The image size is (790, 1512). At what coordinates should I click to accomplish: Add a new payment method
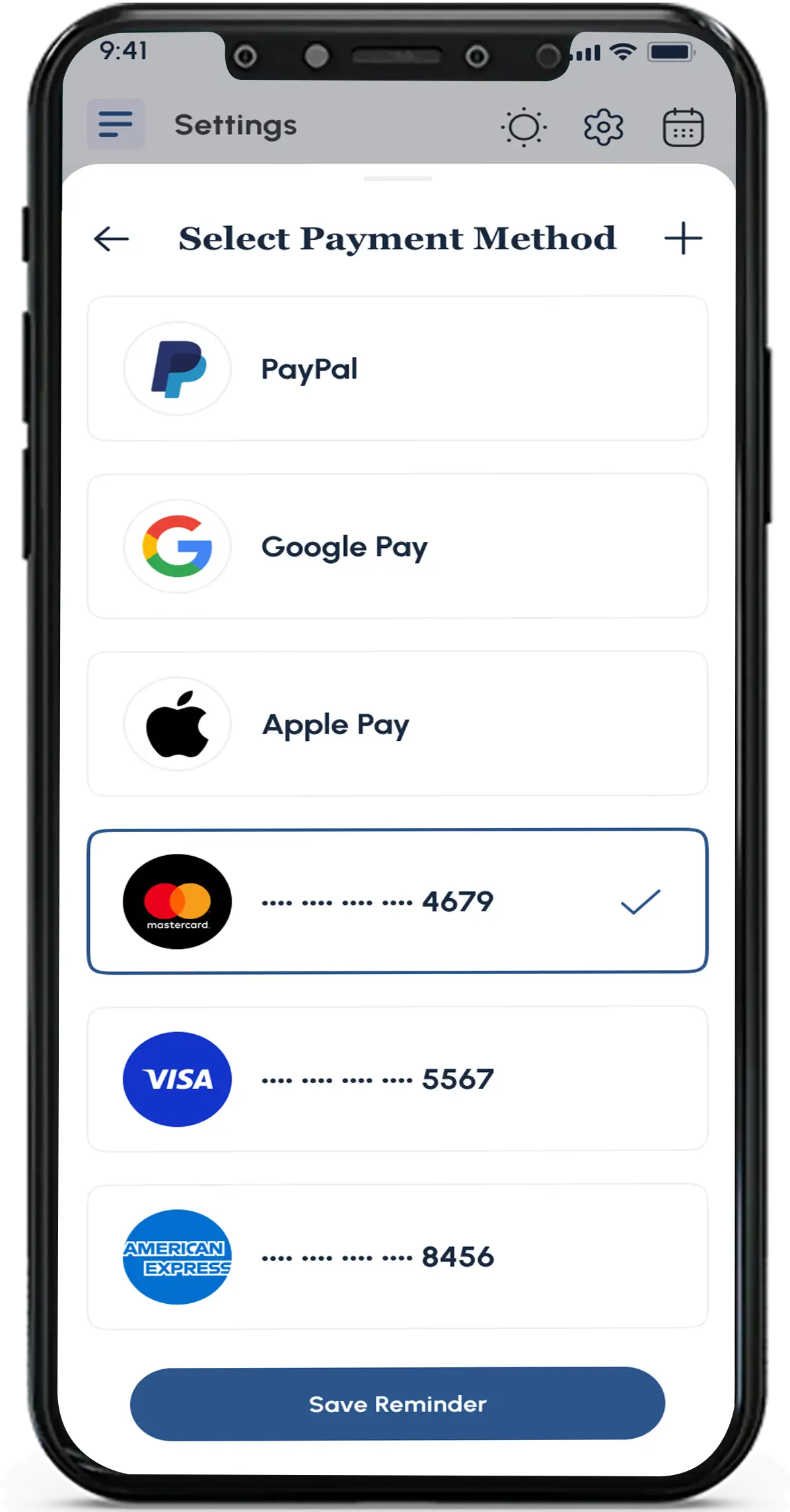click(683, 239)
